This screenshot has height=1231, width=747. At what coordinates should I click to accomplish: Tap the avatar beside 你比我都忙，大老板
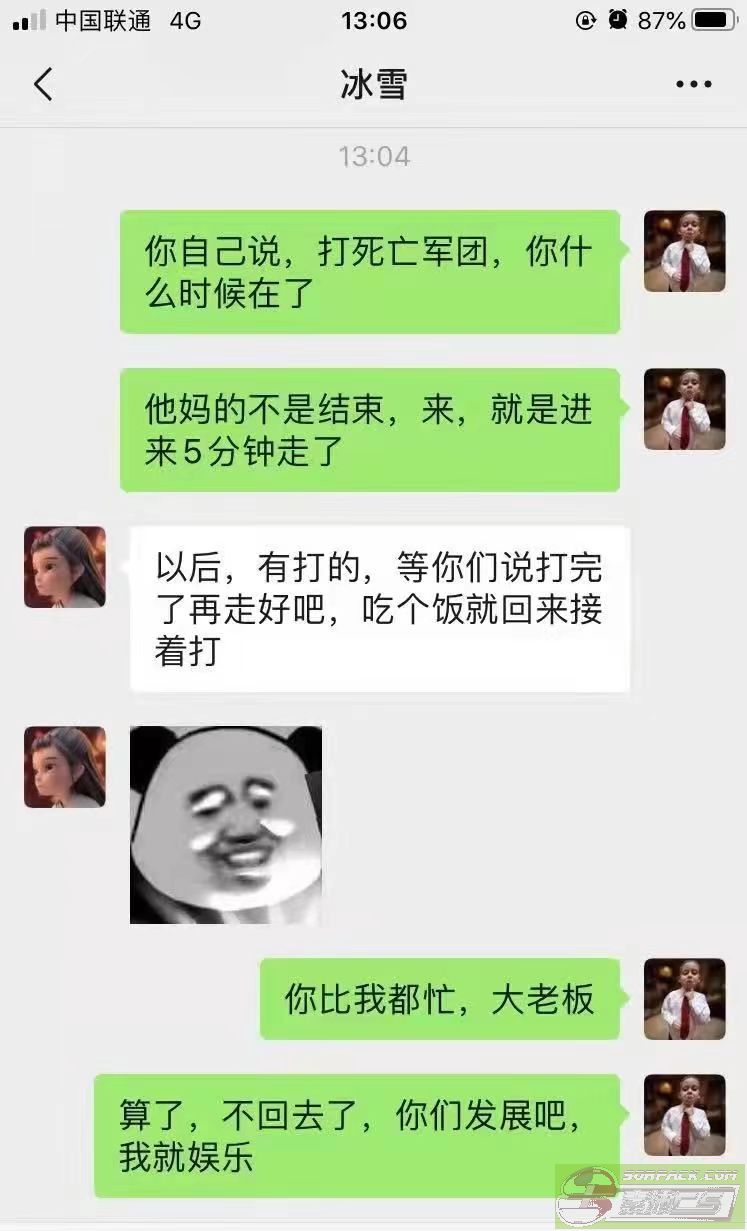point(684,999)
